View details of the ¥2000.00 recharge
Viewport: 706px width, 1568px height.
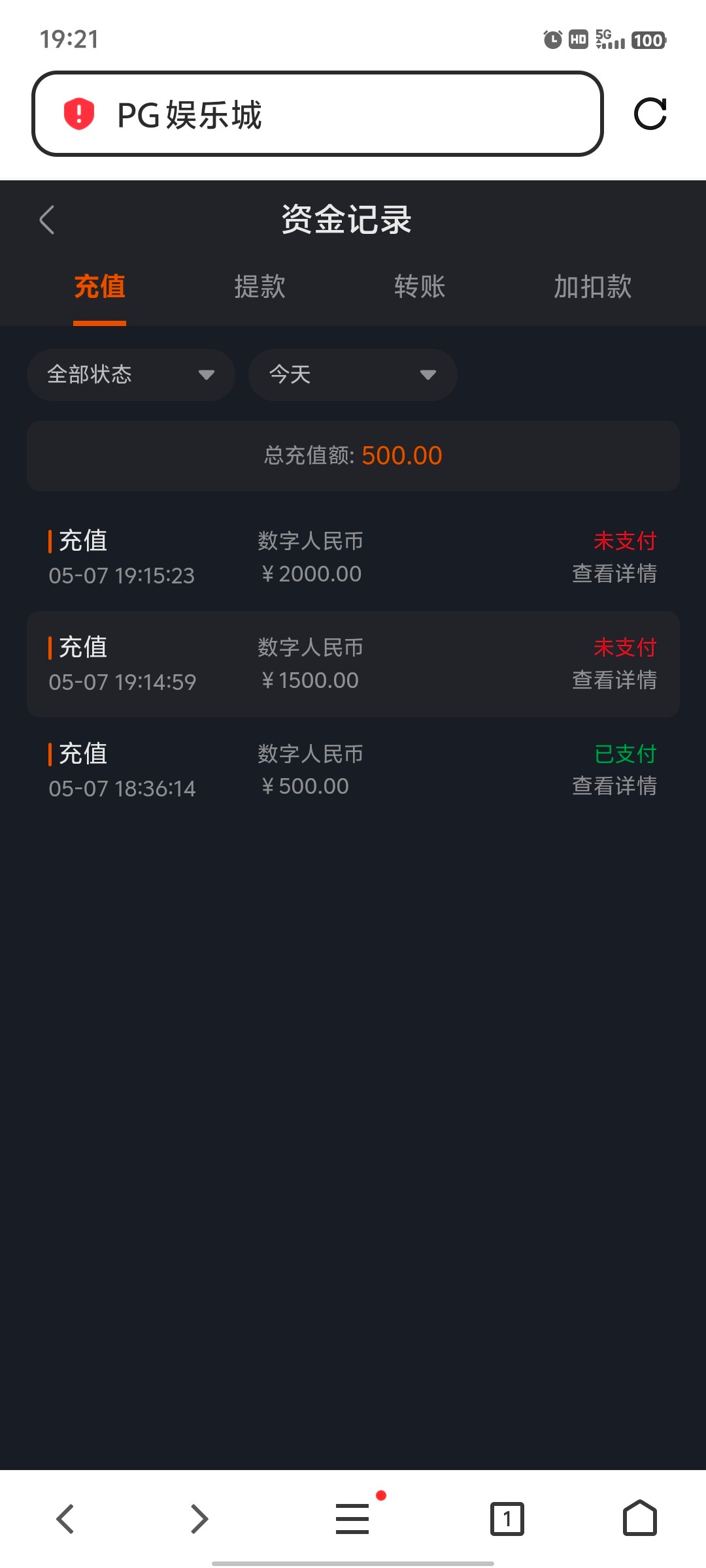pyautogui.click(x=614, y=574)
